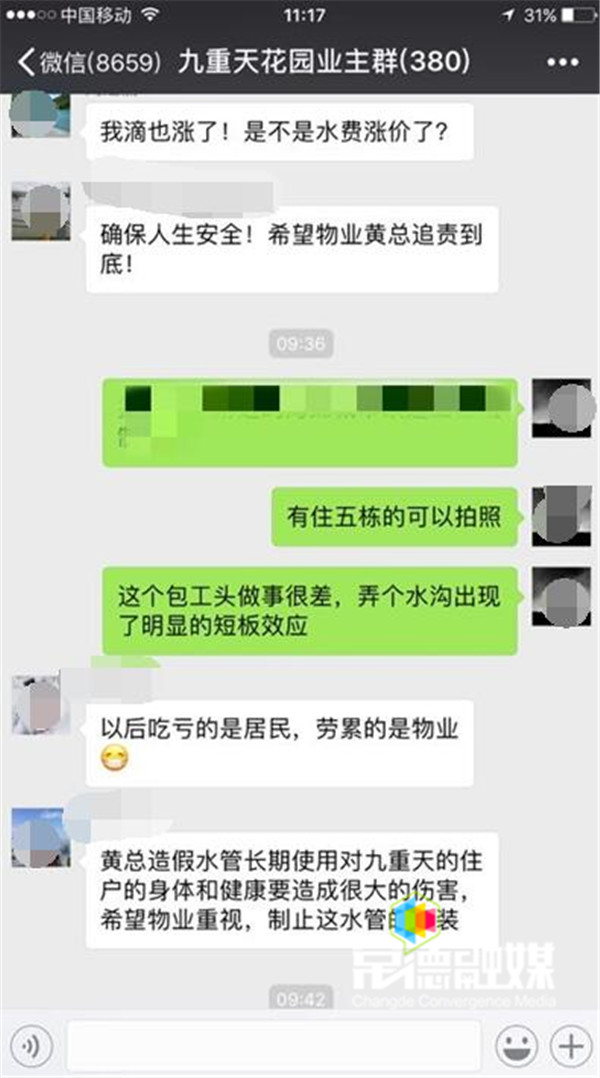The width and height of the screenshot is (600, 1078).
Task: Open avatar beside 确保人生安全 message
Action: point(41,211)
